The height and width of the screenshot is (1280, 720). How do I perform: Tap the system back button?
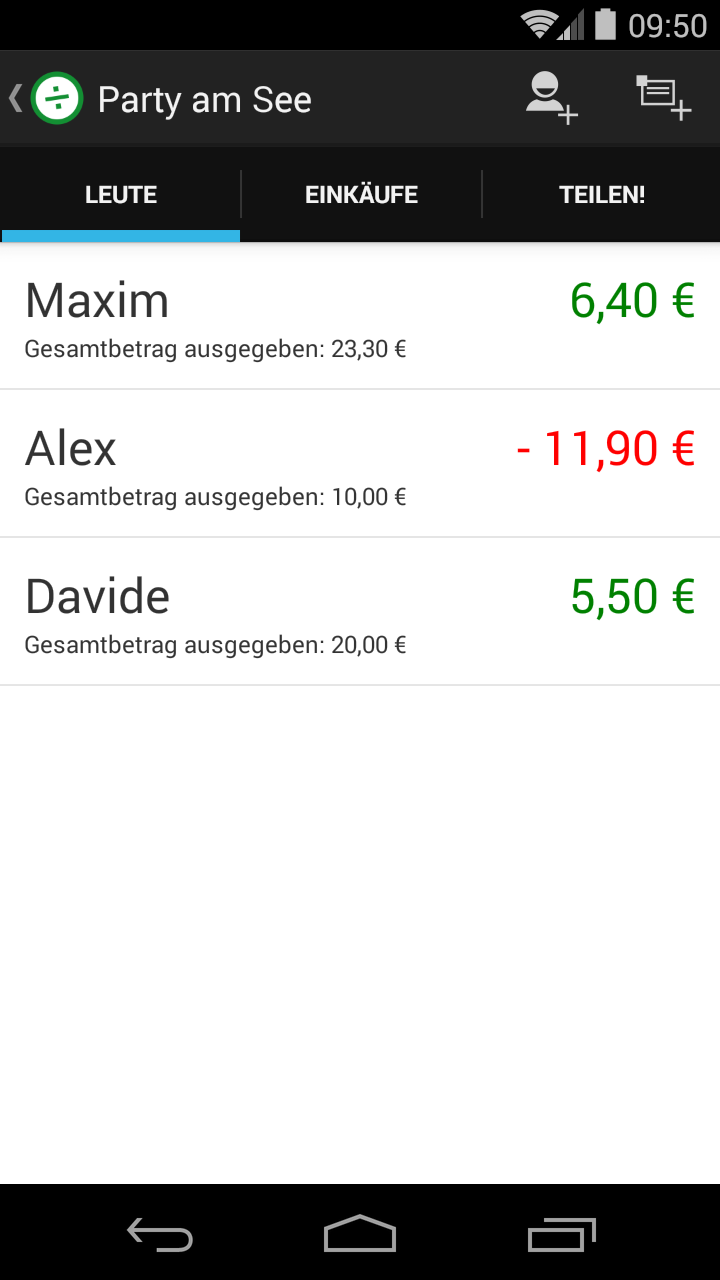coord(160,1234)
